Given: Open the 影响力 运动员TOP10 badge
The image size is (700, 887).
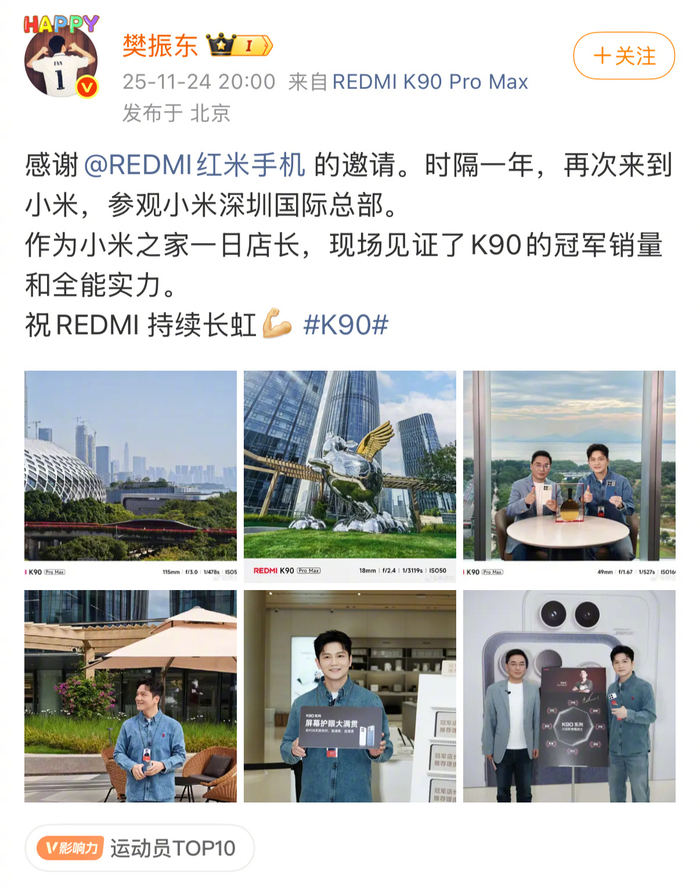Looking at the screenshot, I should [139, 849].
